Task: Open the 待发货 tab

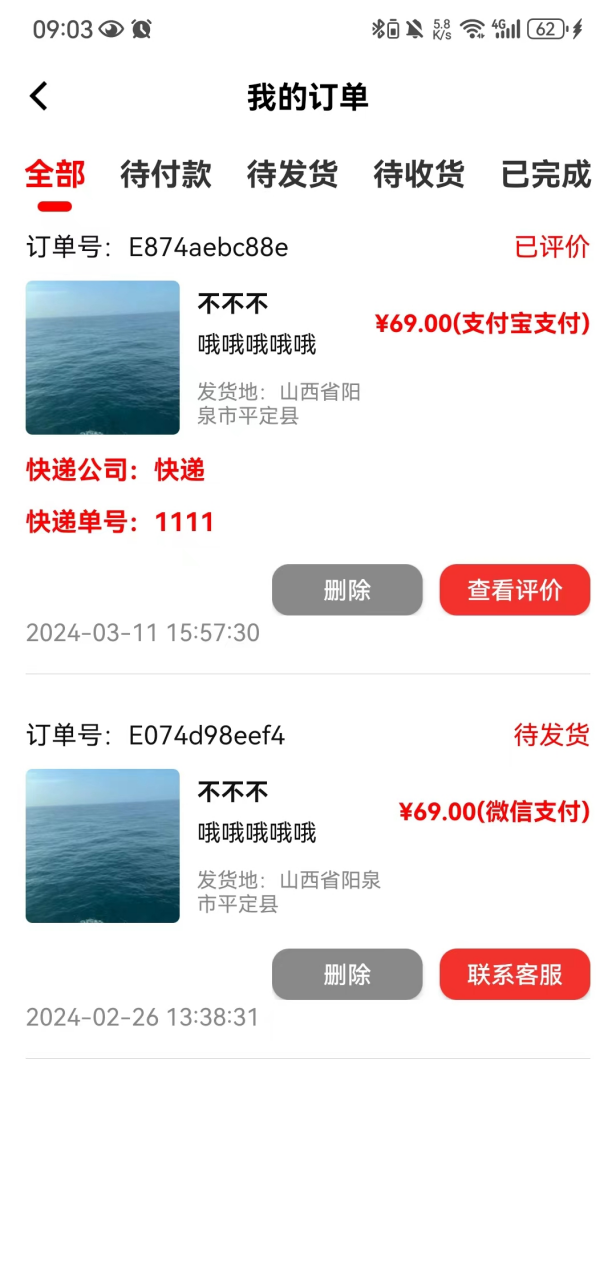Action: (x=292, y=174)
